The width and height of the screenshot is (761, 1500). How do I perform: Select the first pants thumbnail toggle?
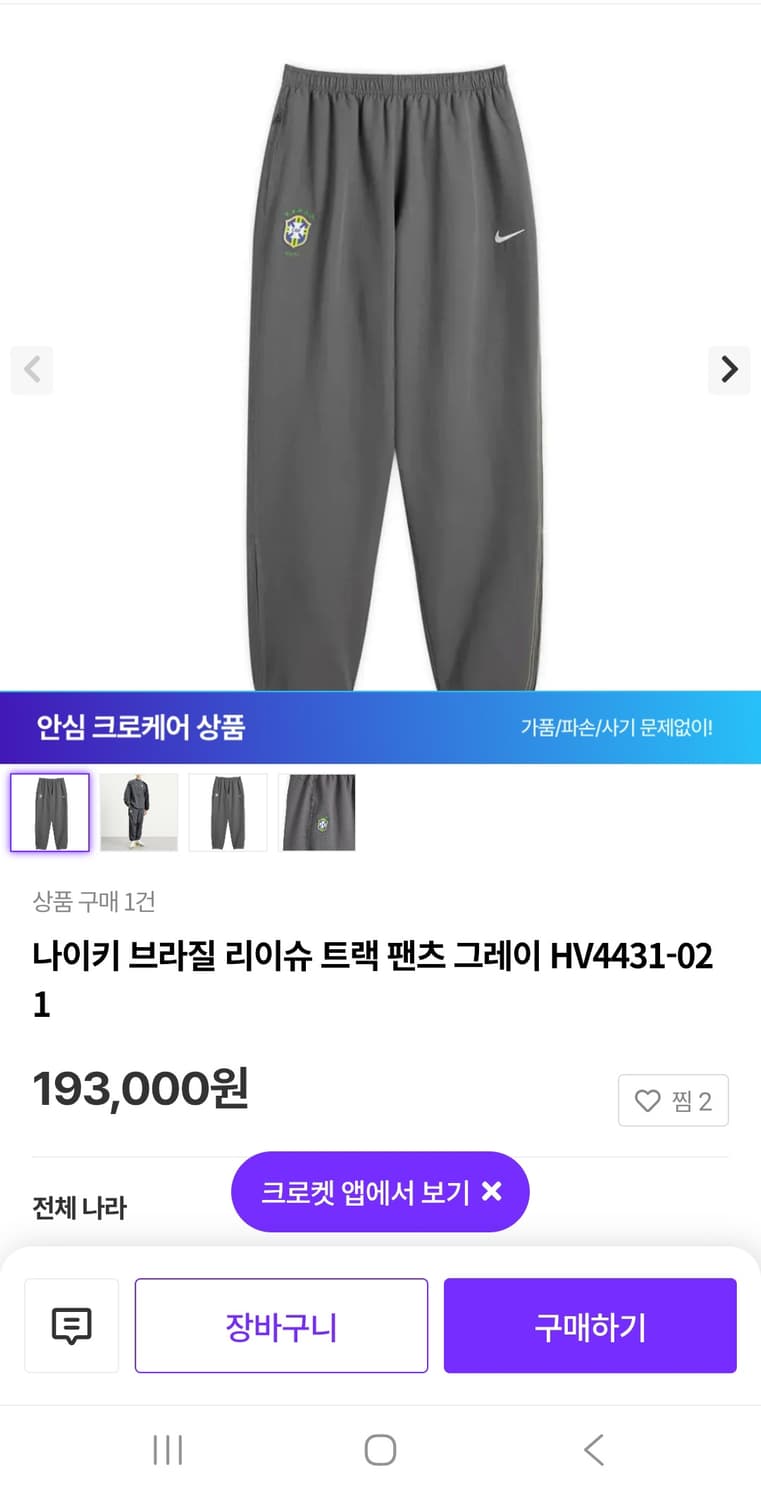49,812
